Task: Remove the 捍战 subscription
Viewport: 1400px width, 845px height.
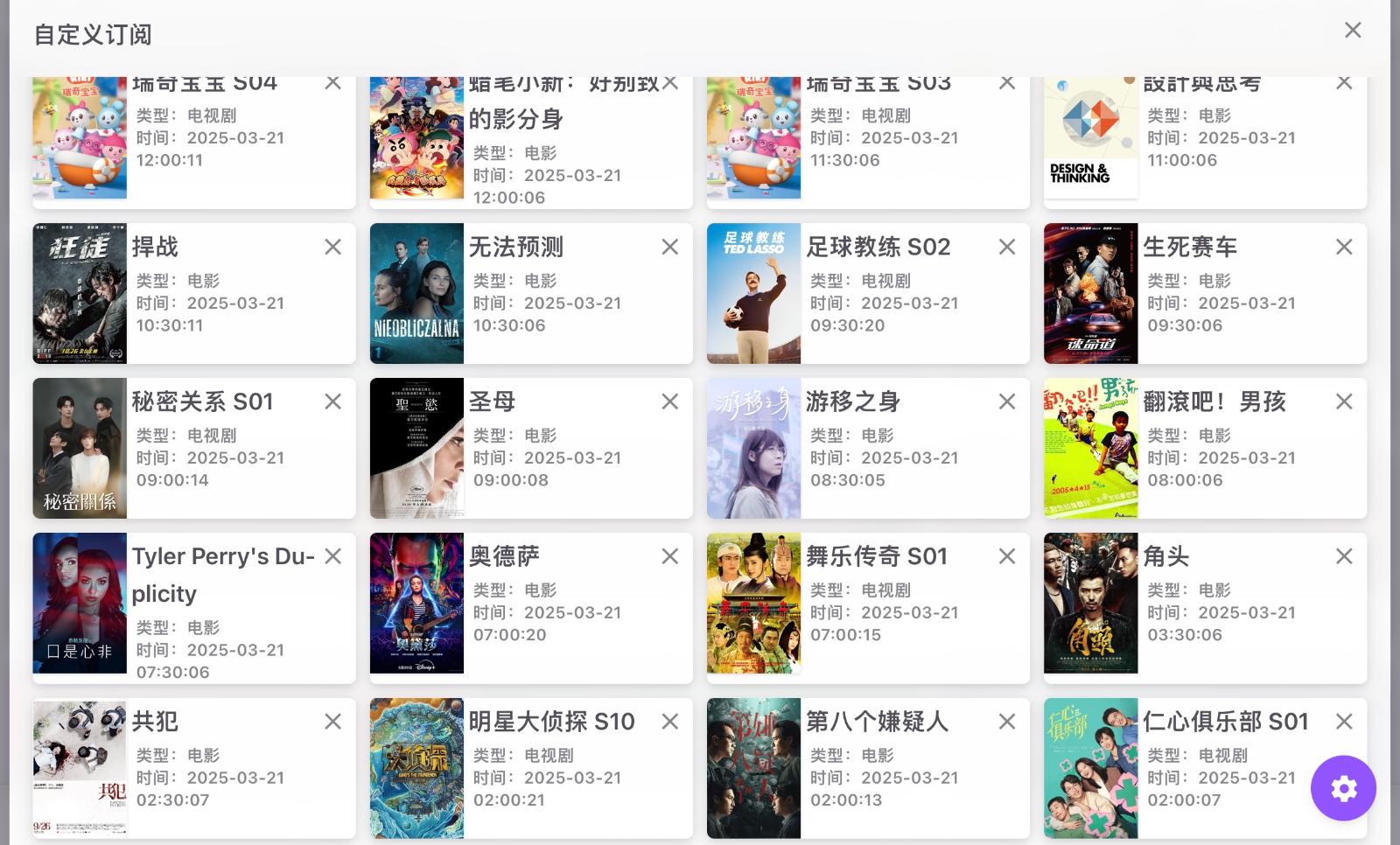Action: 332,248
